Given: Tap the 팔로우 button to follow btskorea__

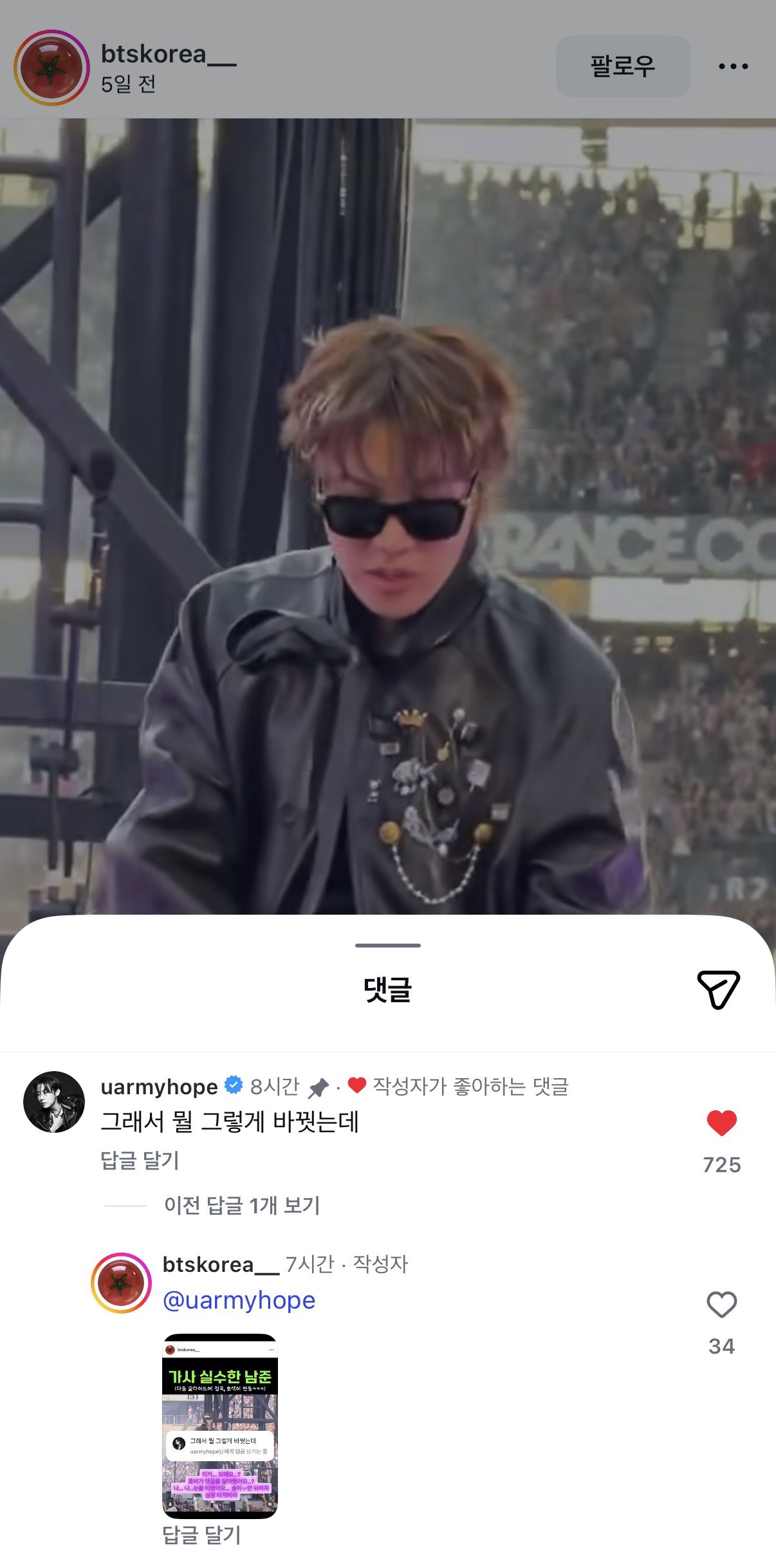Looking at the screenshot, I should (x=623, y=66).
